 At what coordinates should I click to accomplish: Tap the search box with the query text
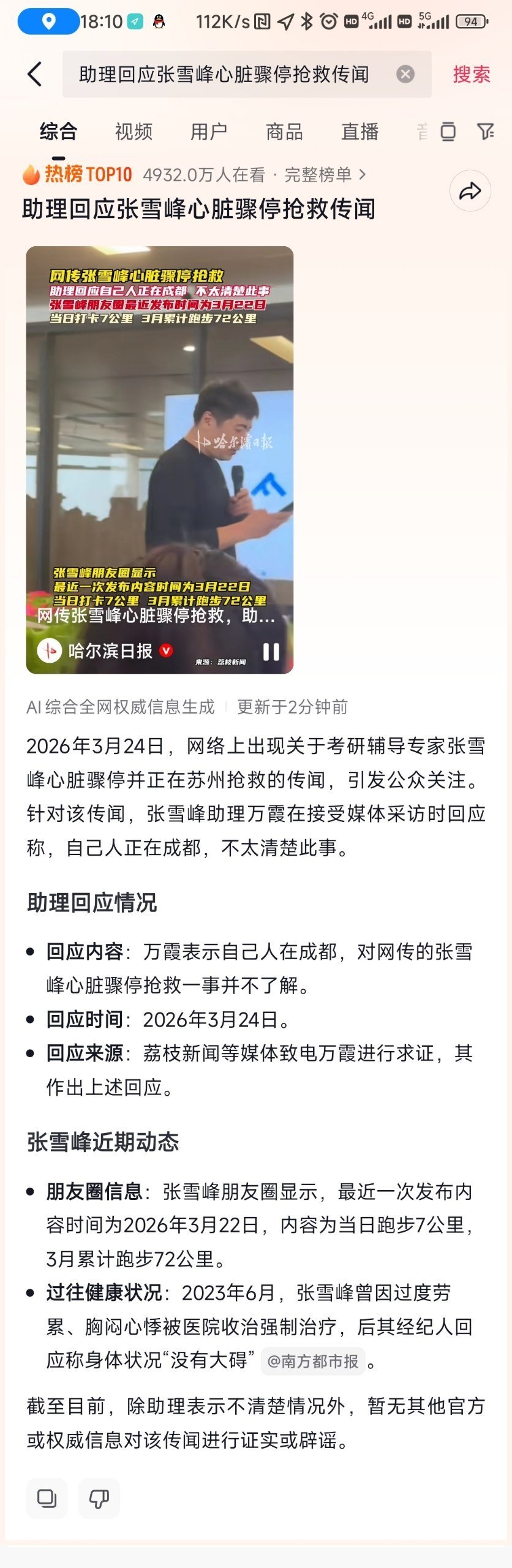pyautogui.click(x=224, y=74)
